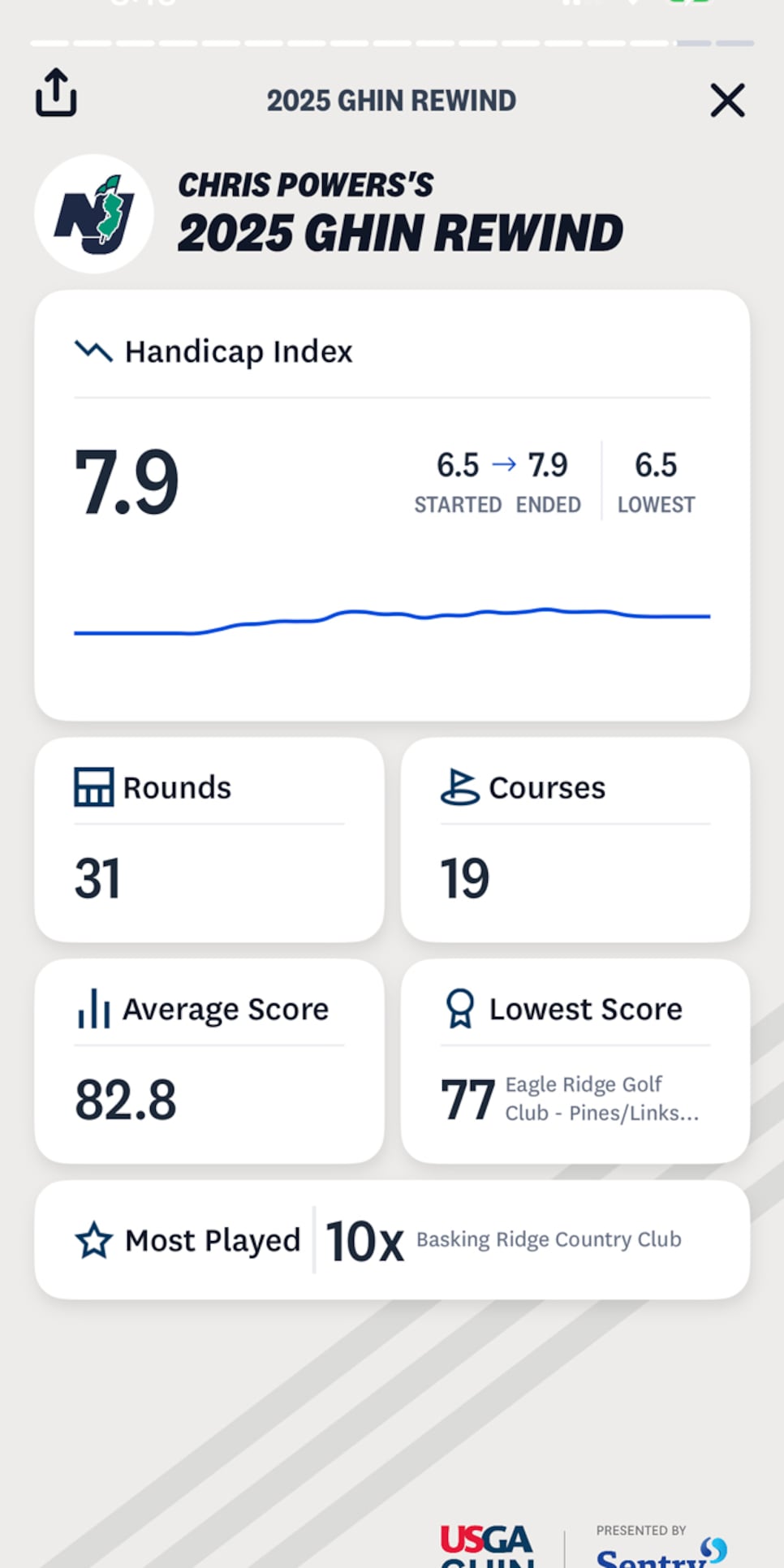Select the Rounds scorecard grid icon

point(93,786)
